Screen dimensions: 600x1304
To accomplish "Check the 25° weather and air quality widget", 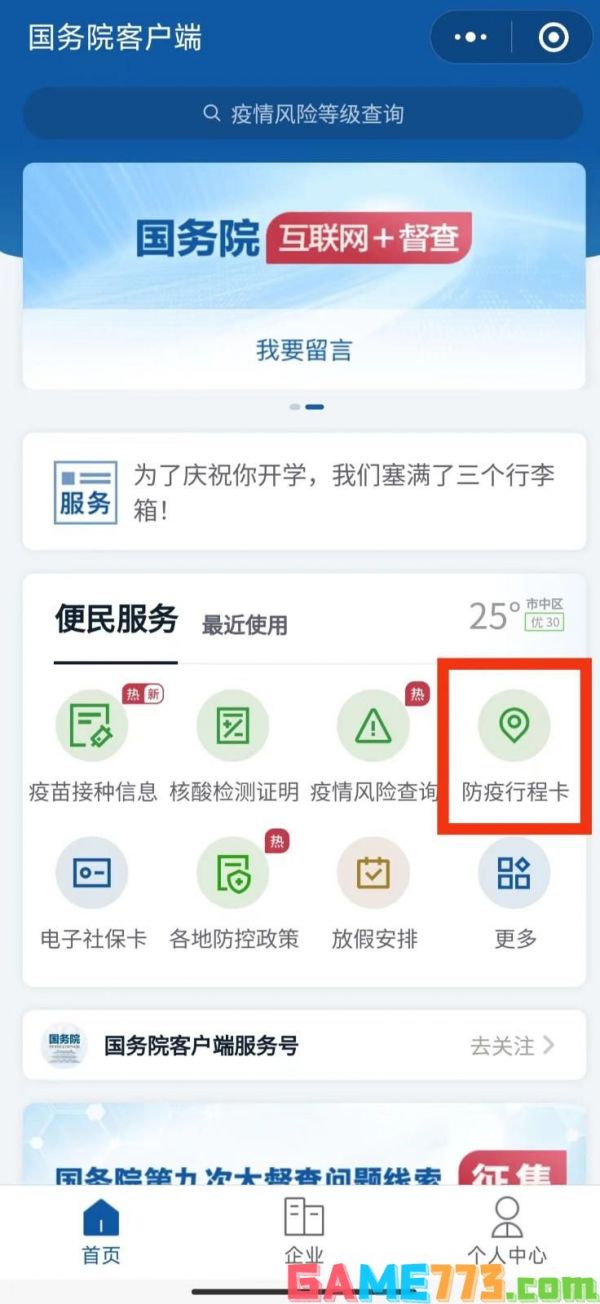I will 517,615.
